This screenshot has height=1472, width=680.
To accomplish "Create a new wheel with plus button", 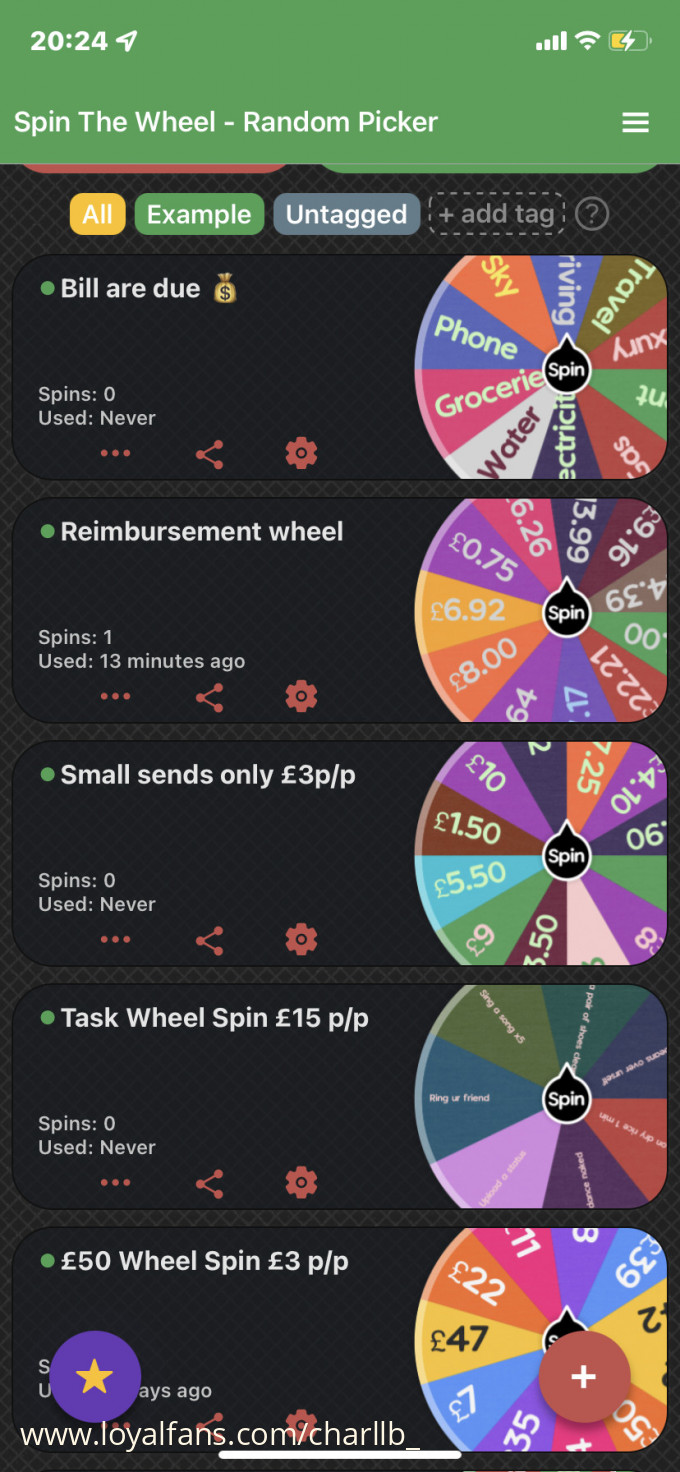I will pyautogui.click(x=583, y=1376).
